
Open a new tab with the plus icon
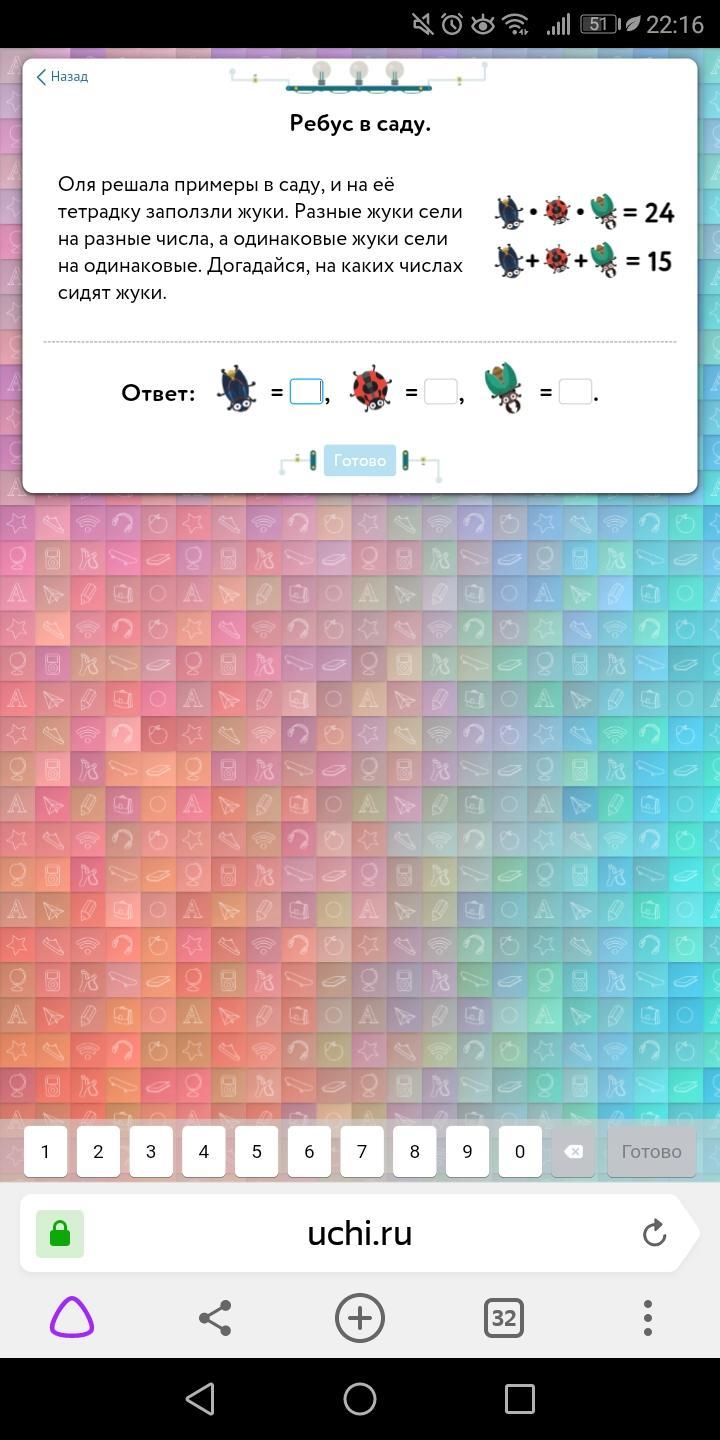[x=360, y=1318]
